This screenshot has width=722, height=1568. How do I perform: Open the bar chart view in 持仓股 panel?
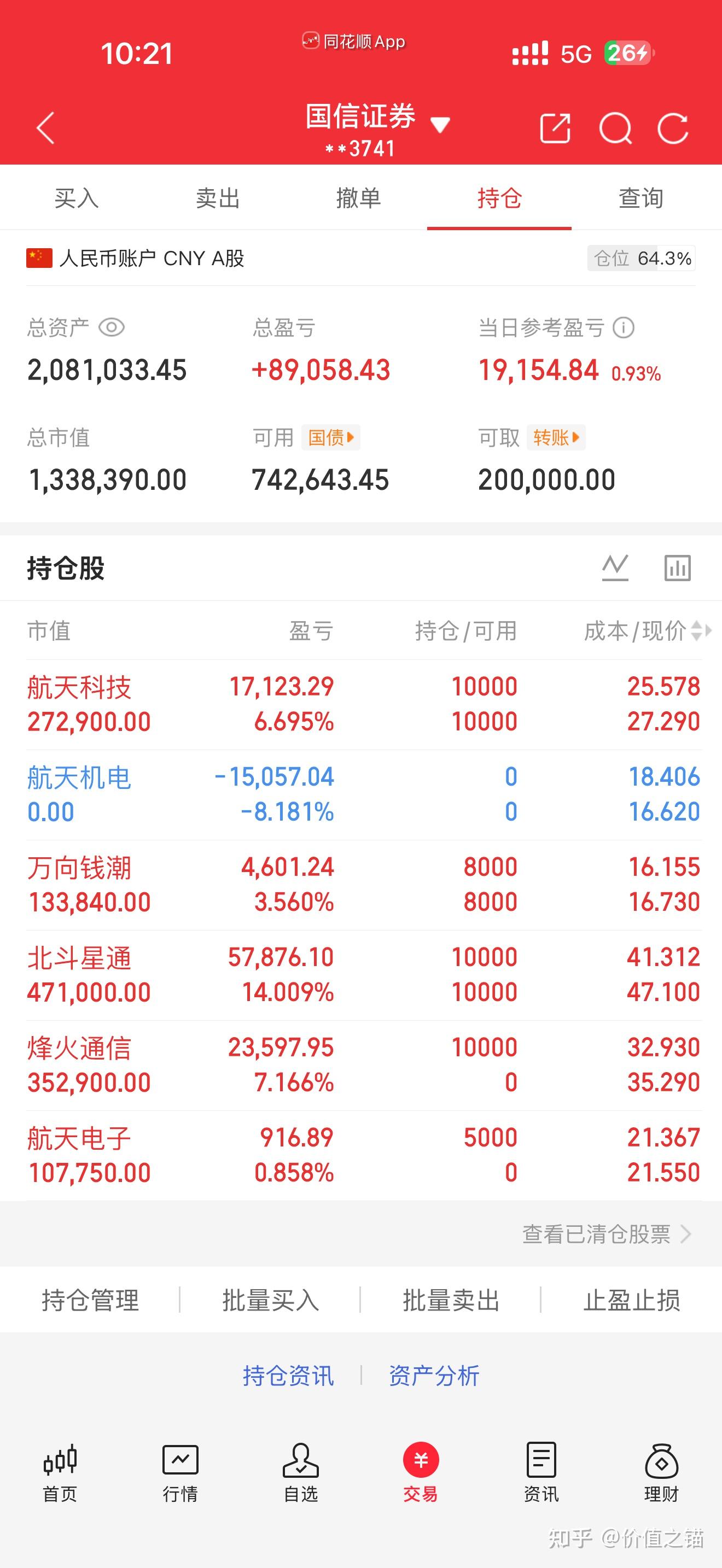678,567
